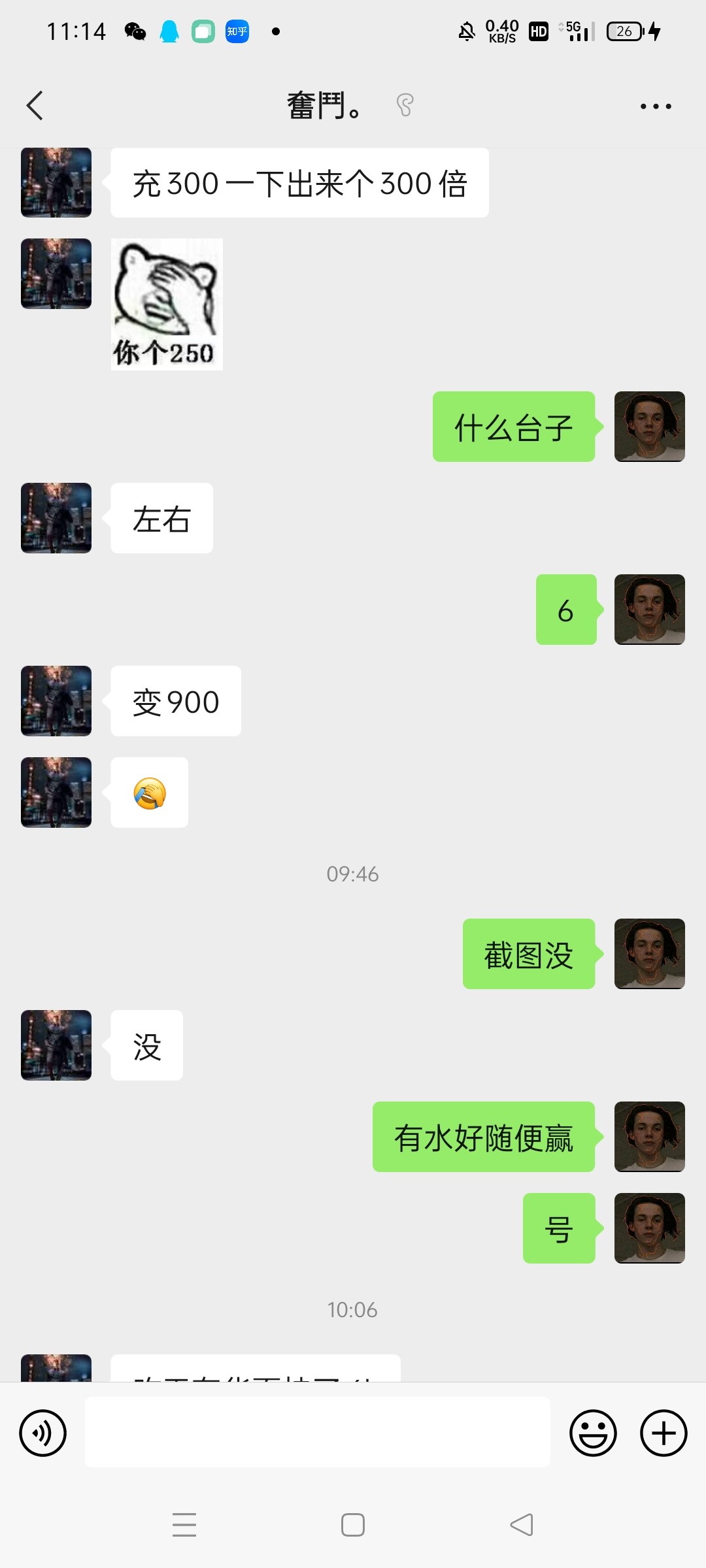Screen dimensions: 706x1568
Task: Open the recent apps switcher
Action: coord(184,1525)
